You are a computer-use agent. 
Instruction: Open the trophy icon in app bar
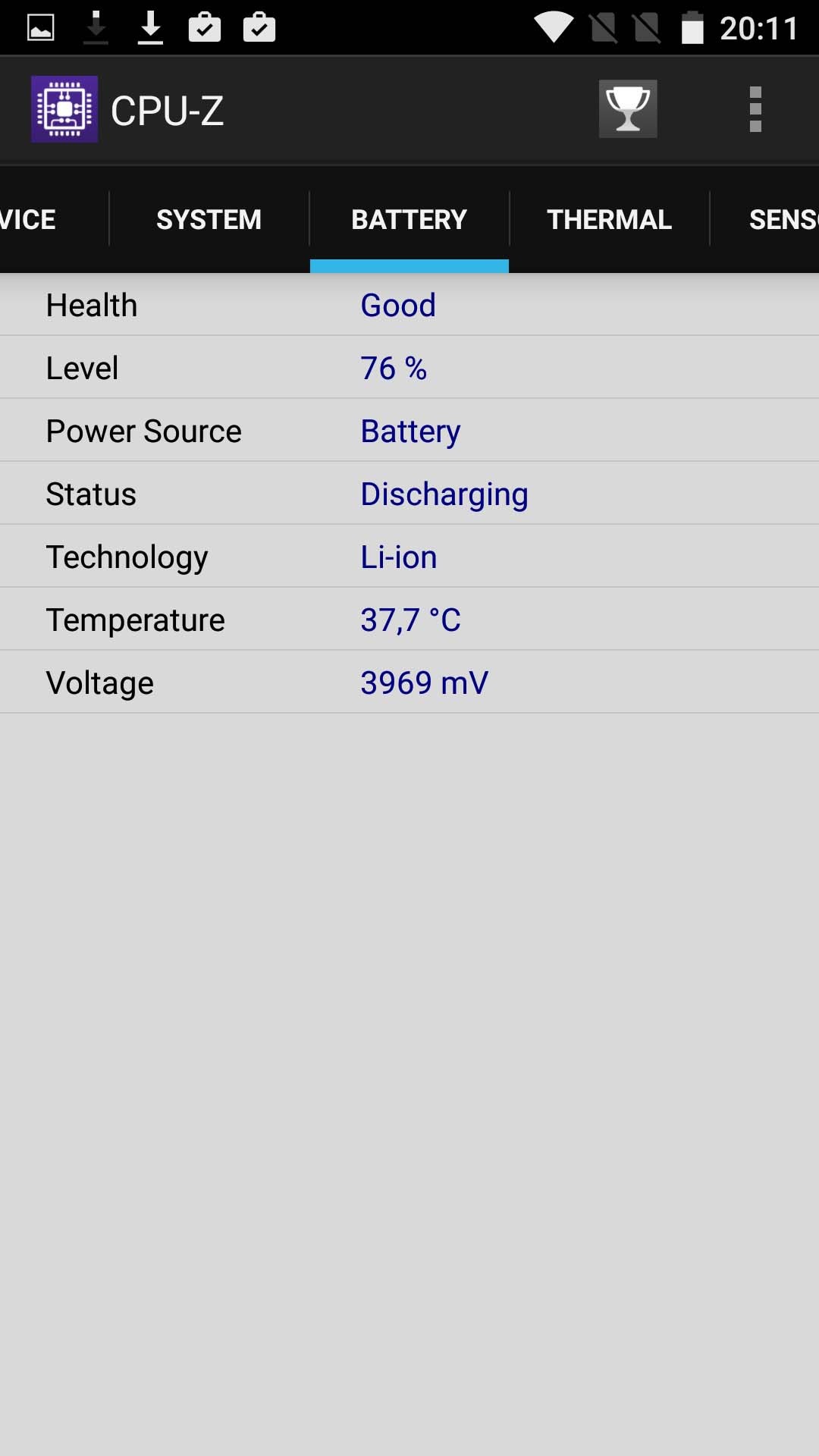click(628, 109)
